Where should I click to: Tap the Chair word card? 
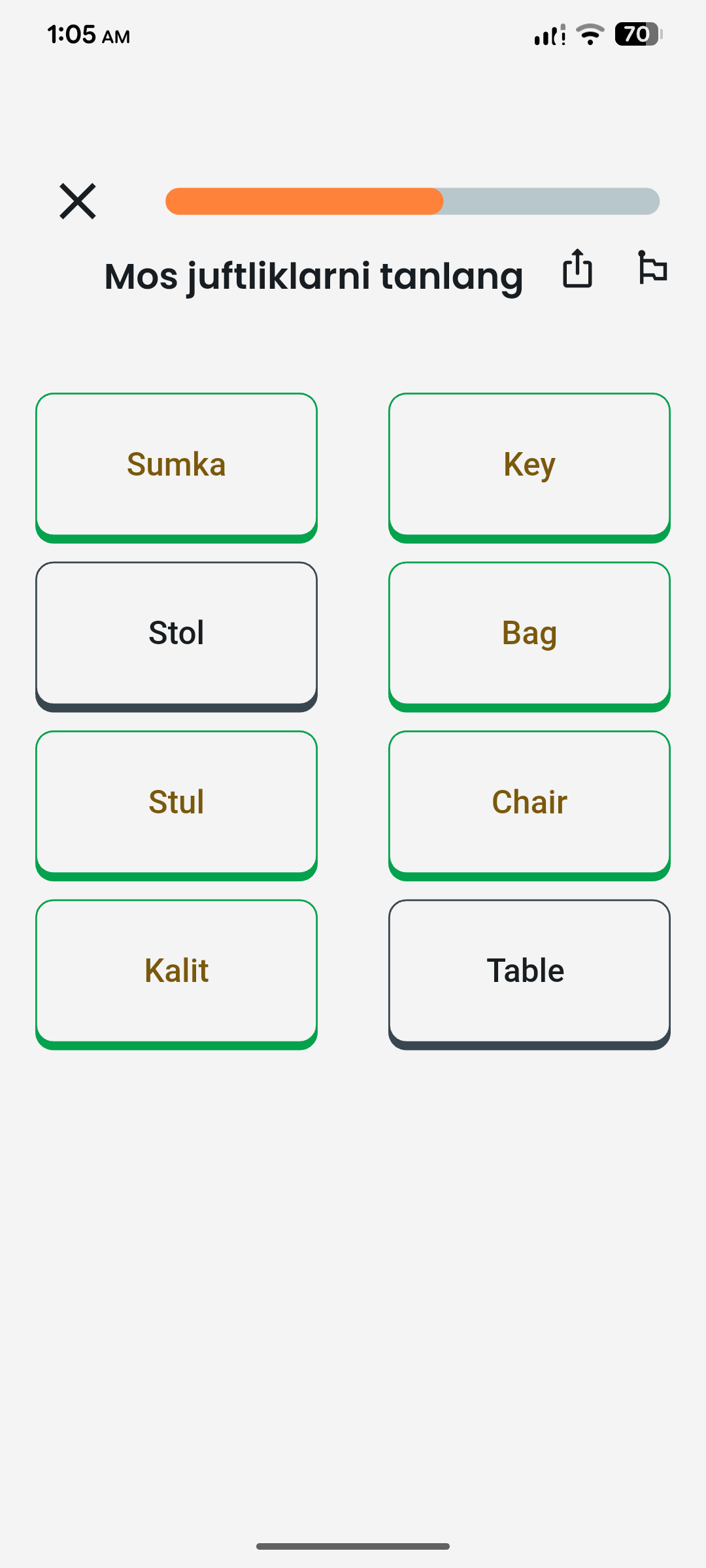529,802
